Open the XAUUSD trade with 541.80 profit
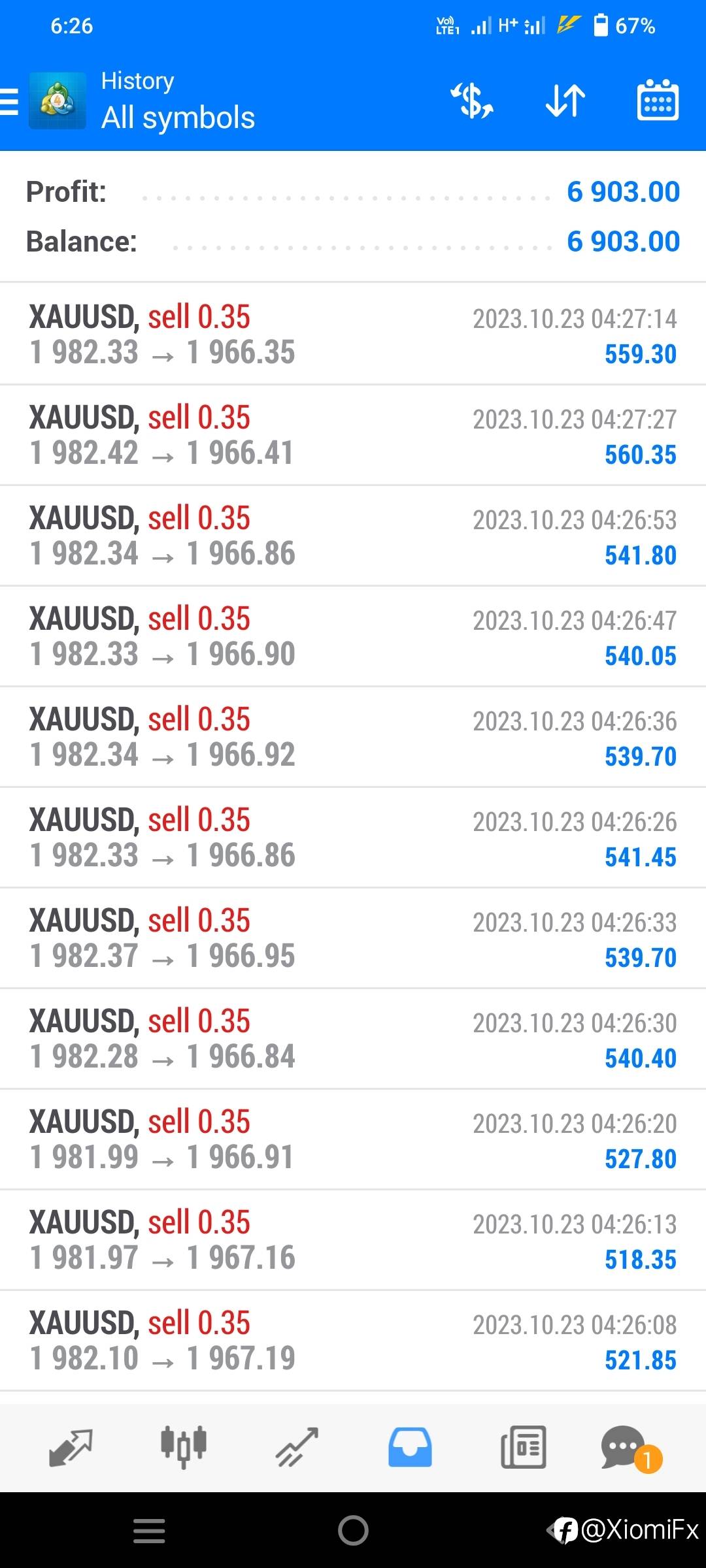Image resolution: width=706 pixels, height=1568 pixels. (353, 536)
